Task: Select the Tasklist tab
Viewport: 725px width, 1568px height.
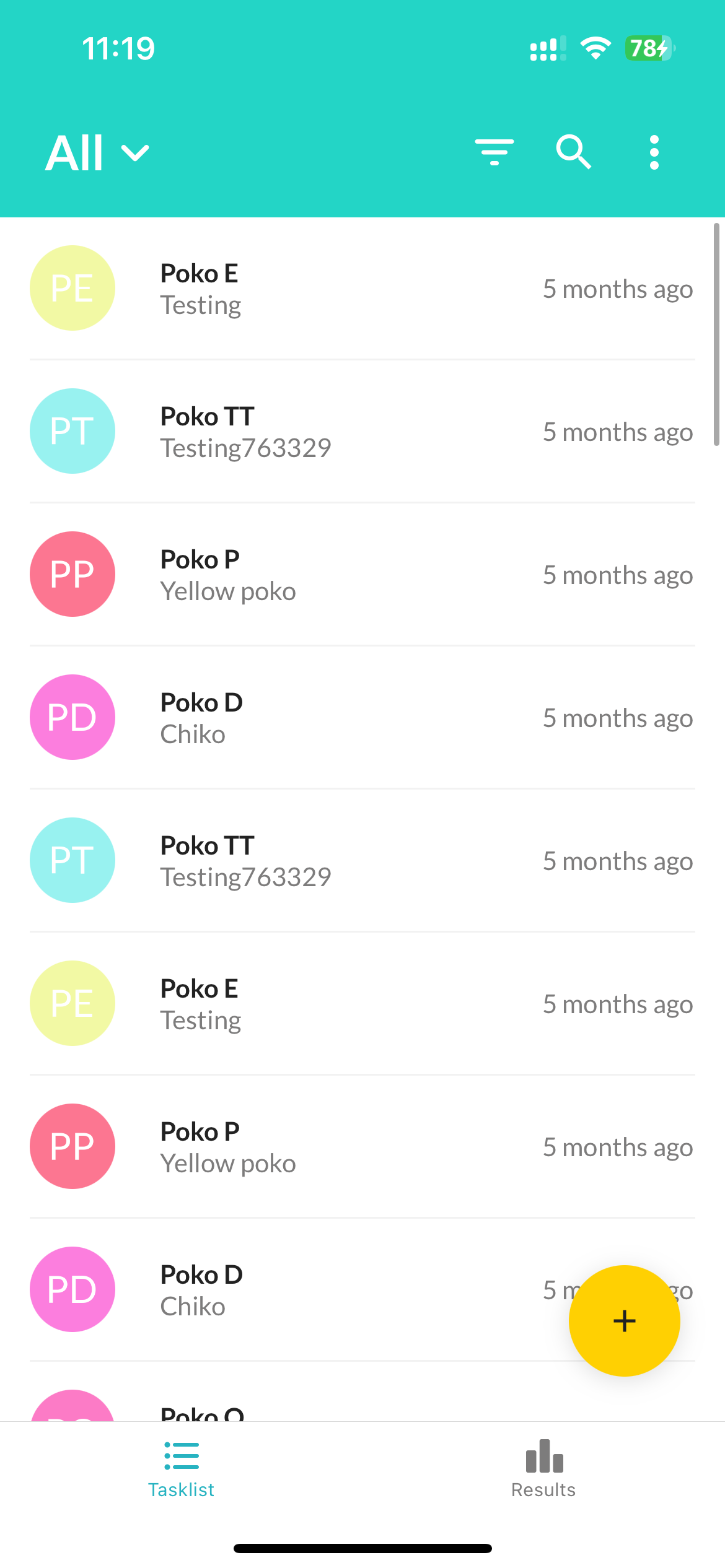Action: coord(181,1468)
